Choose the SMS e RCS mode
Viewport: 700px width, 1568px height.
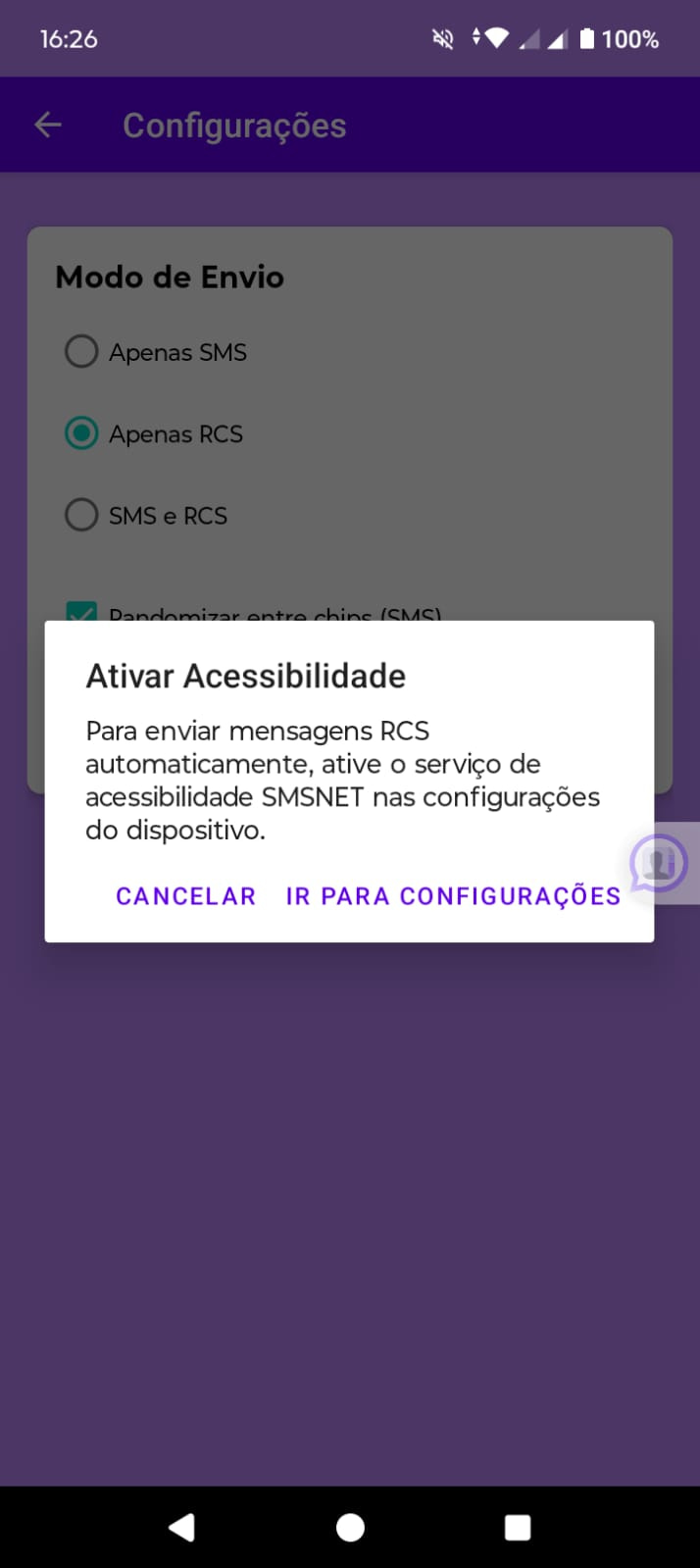click(x=81, y=515)
